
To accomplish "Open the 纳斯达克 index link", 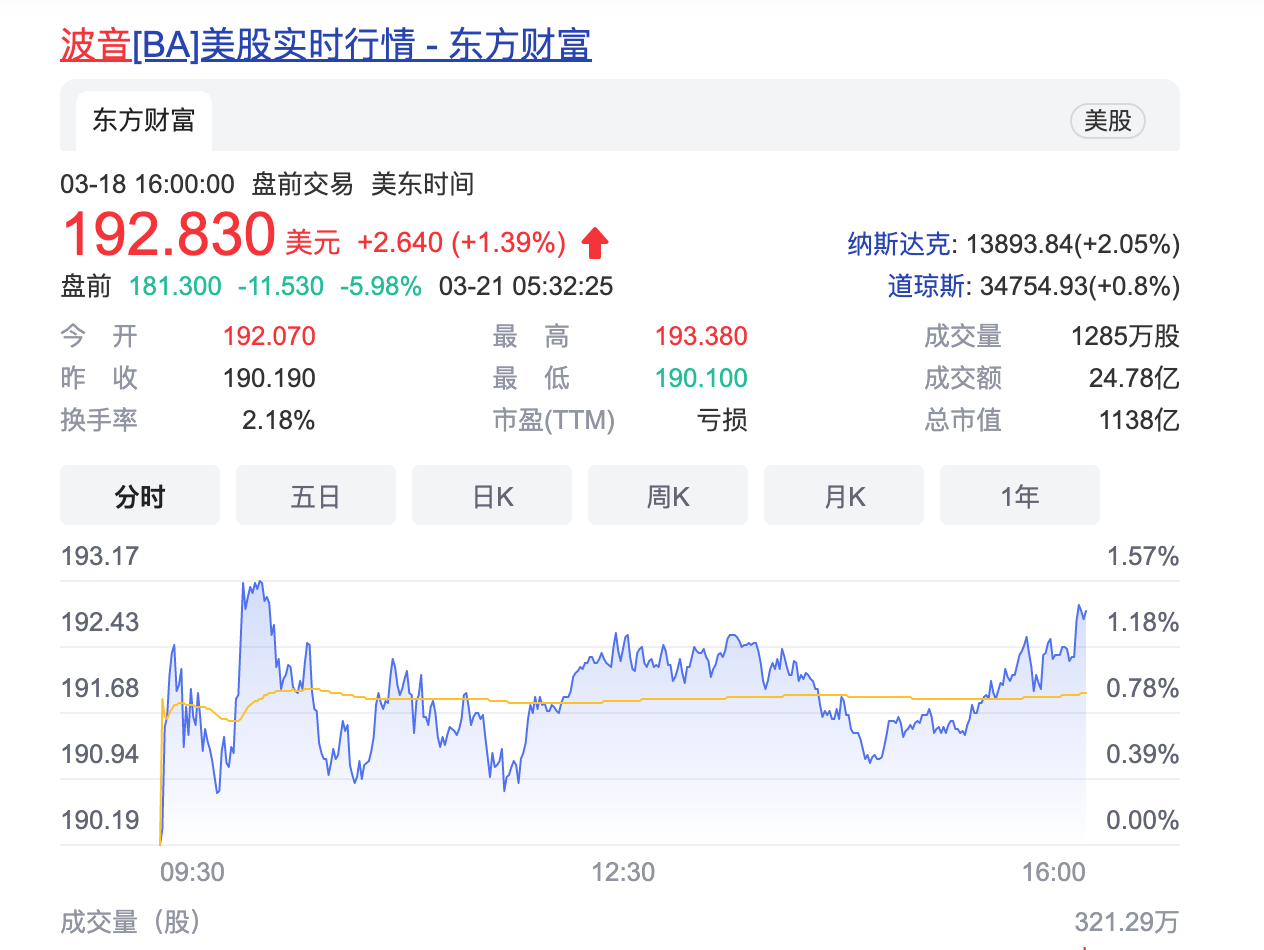I will tap(899, 244).
